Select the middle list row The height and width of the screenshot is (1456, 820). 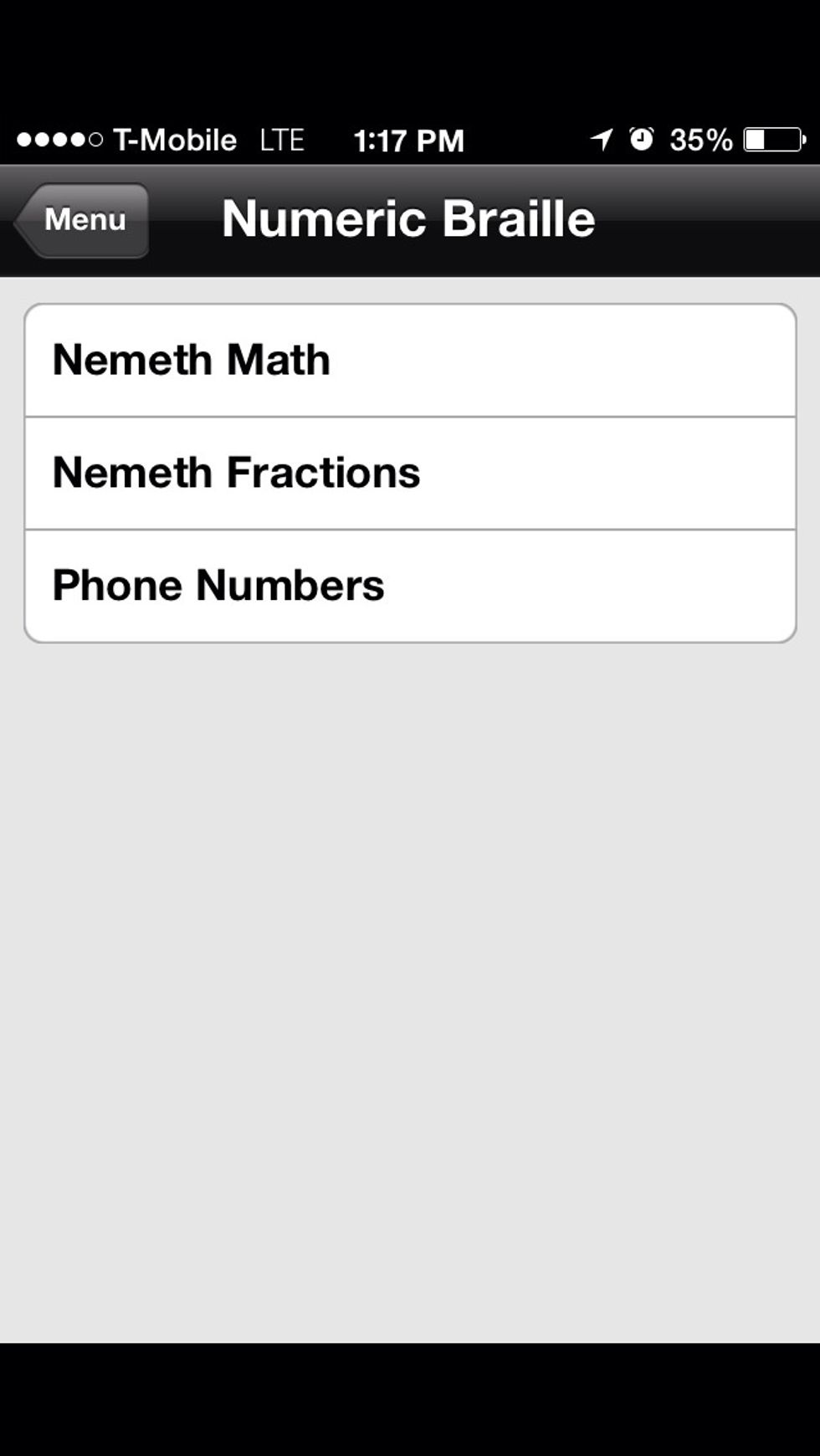tap(410, 473)
